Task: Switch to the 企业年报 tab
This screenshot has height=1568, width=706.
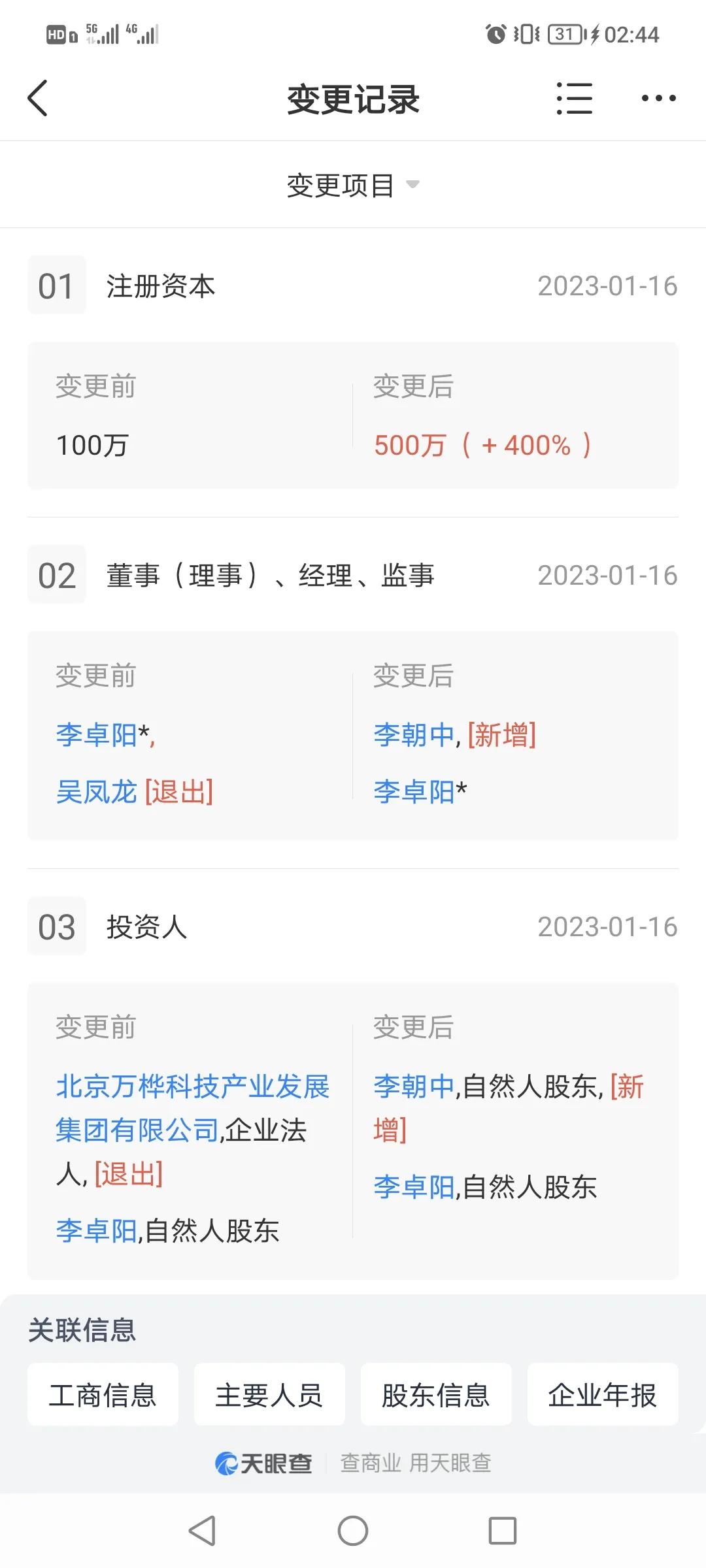Action: click(x=602, y=1396)
